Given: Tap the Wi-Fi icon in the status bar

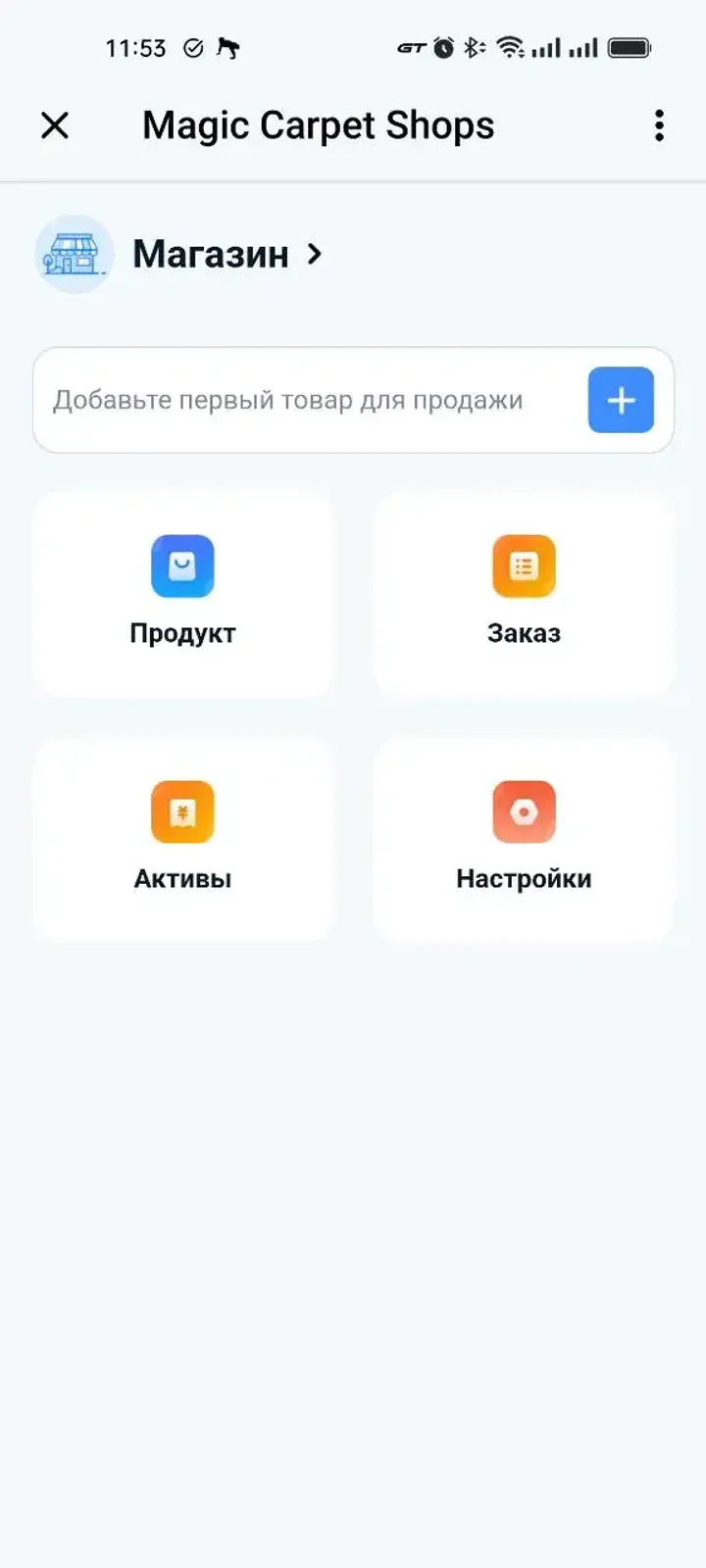Looking at the screenshot, I should pyautogui.click(x=511, y=46).
